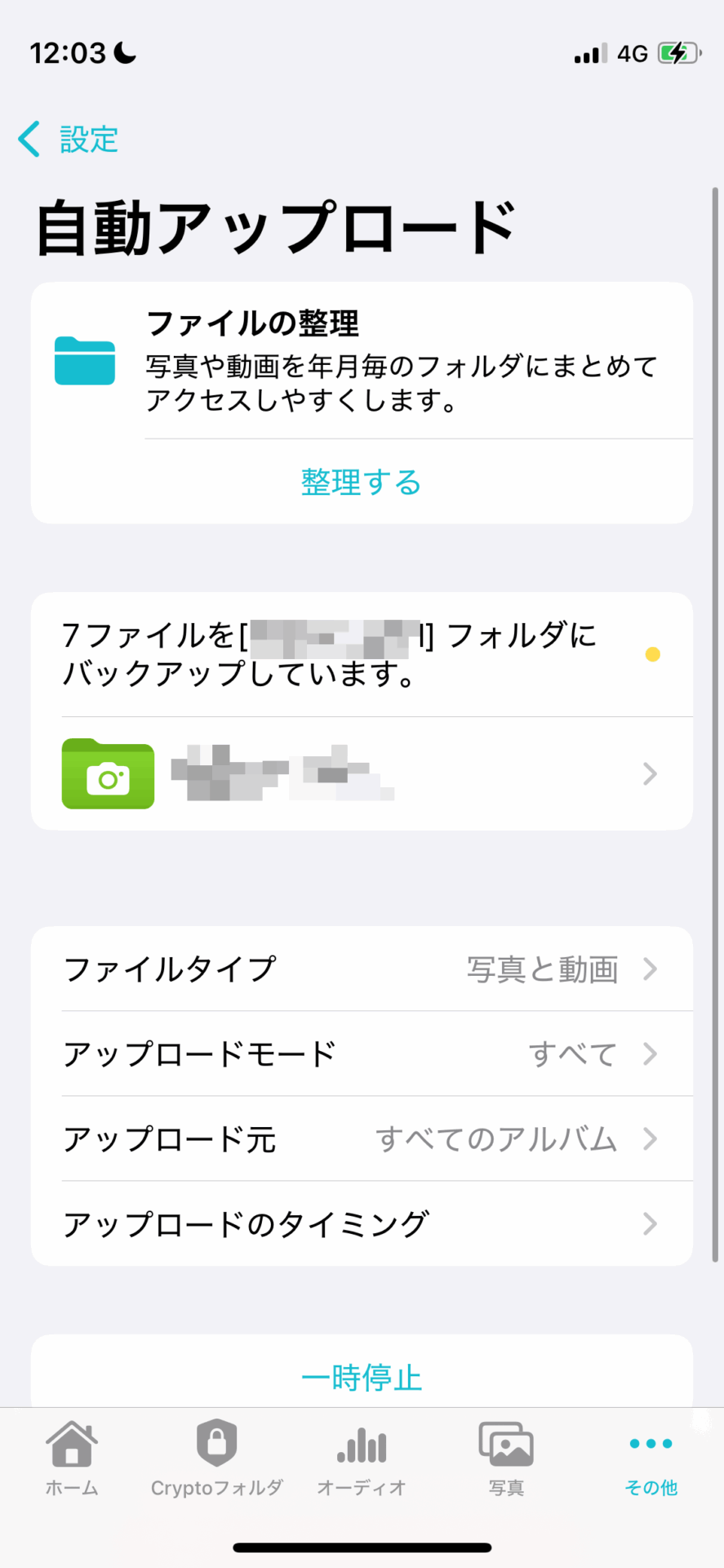724x1568 pixels.
Task: Pause upload with 一時停止
Action: [x=362, y=1377]
